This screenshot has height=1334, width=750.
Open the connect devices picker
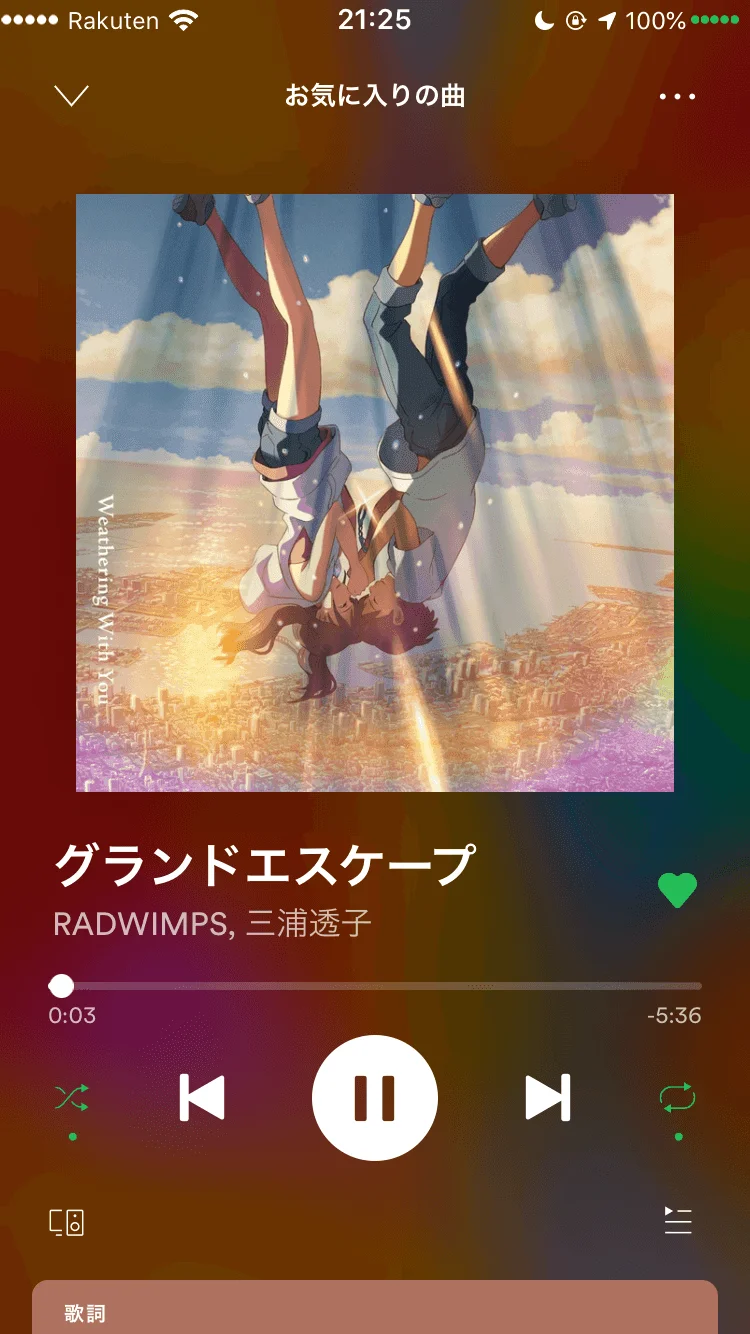pos(67,1222)
